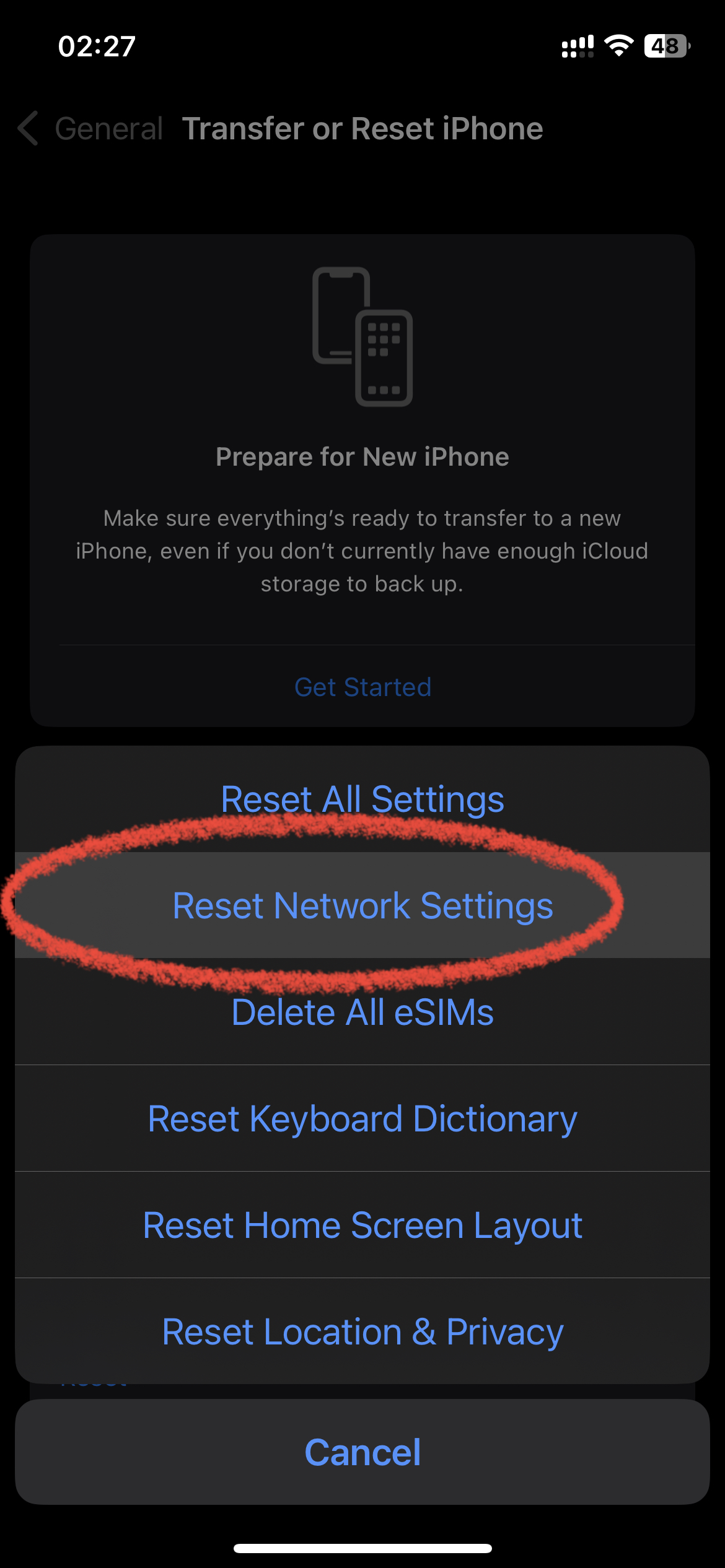Image resolution: width=725 pixels, height=1568 pixels.
Task: Tap Delete All eSIMs
Action: pos(362,1012)
